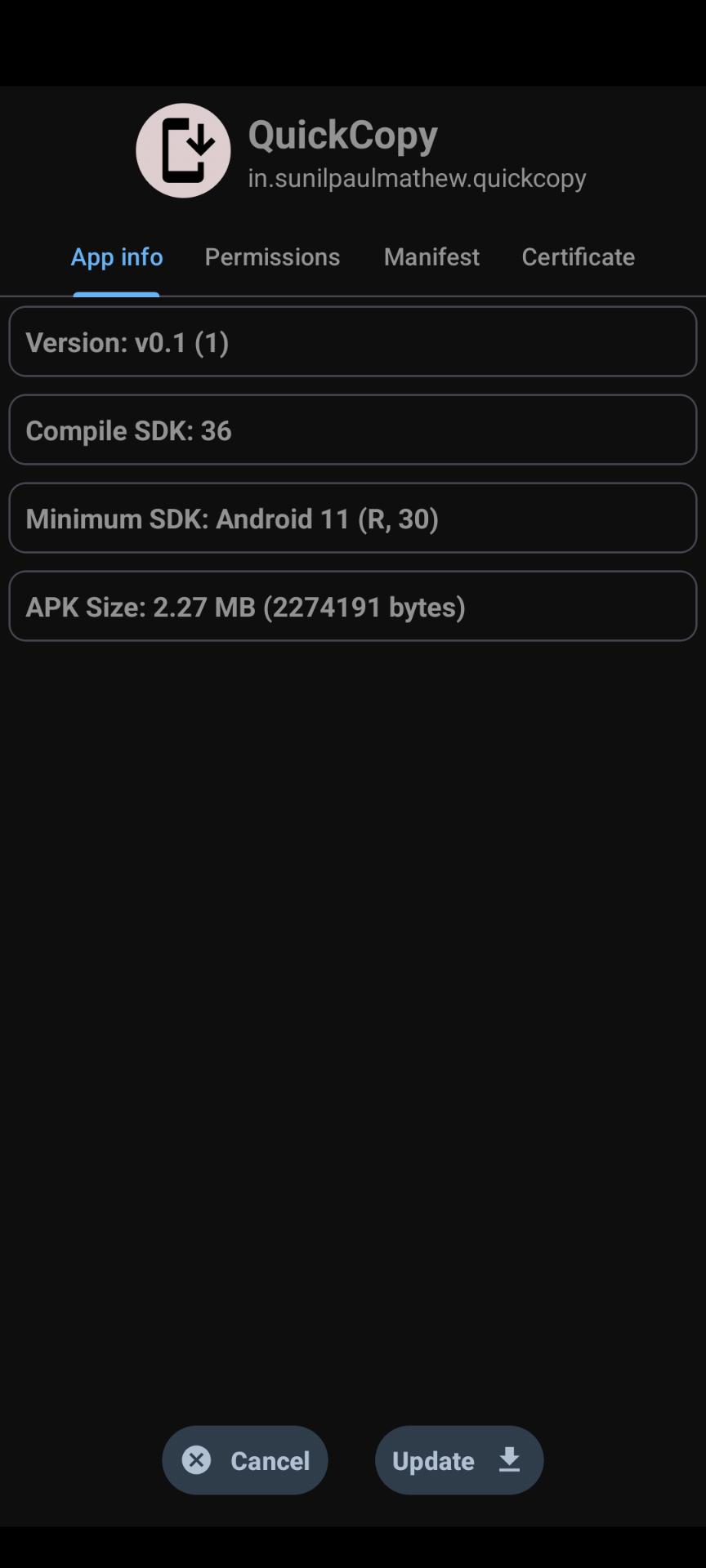The image size is (706, 1568).
Task: Cancel the QuickCopy installation
Action: [x=245, y=1460]
